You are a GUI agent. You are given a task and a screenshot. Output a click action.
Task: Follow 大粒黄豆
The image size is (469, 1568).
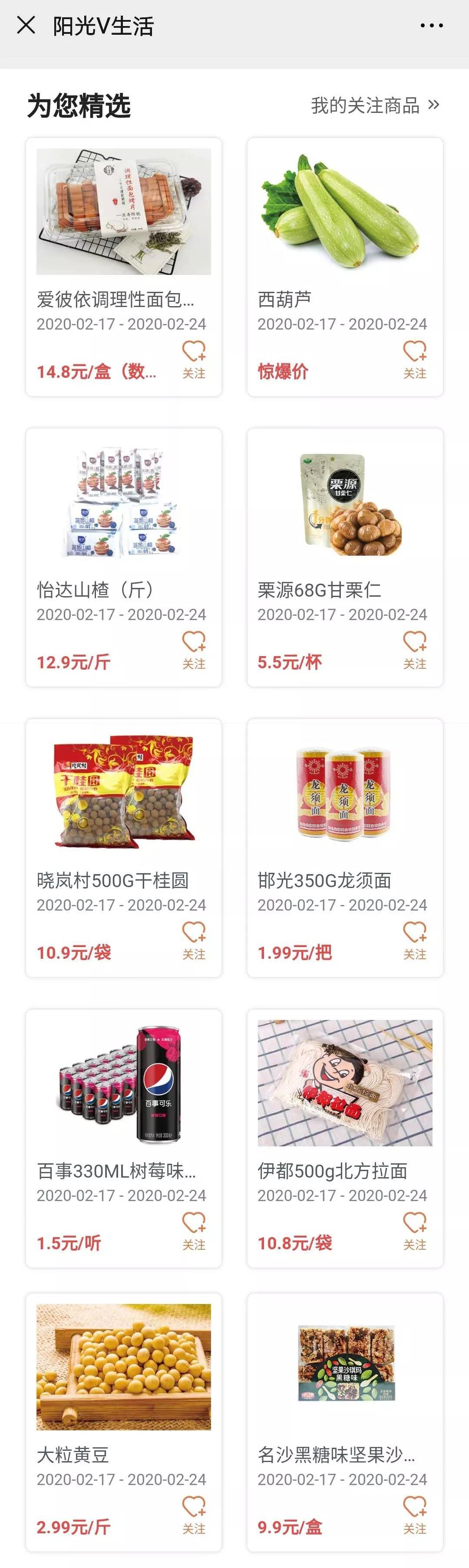tap(194, 1515)
